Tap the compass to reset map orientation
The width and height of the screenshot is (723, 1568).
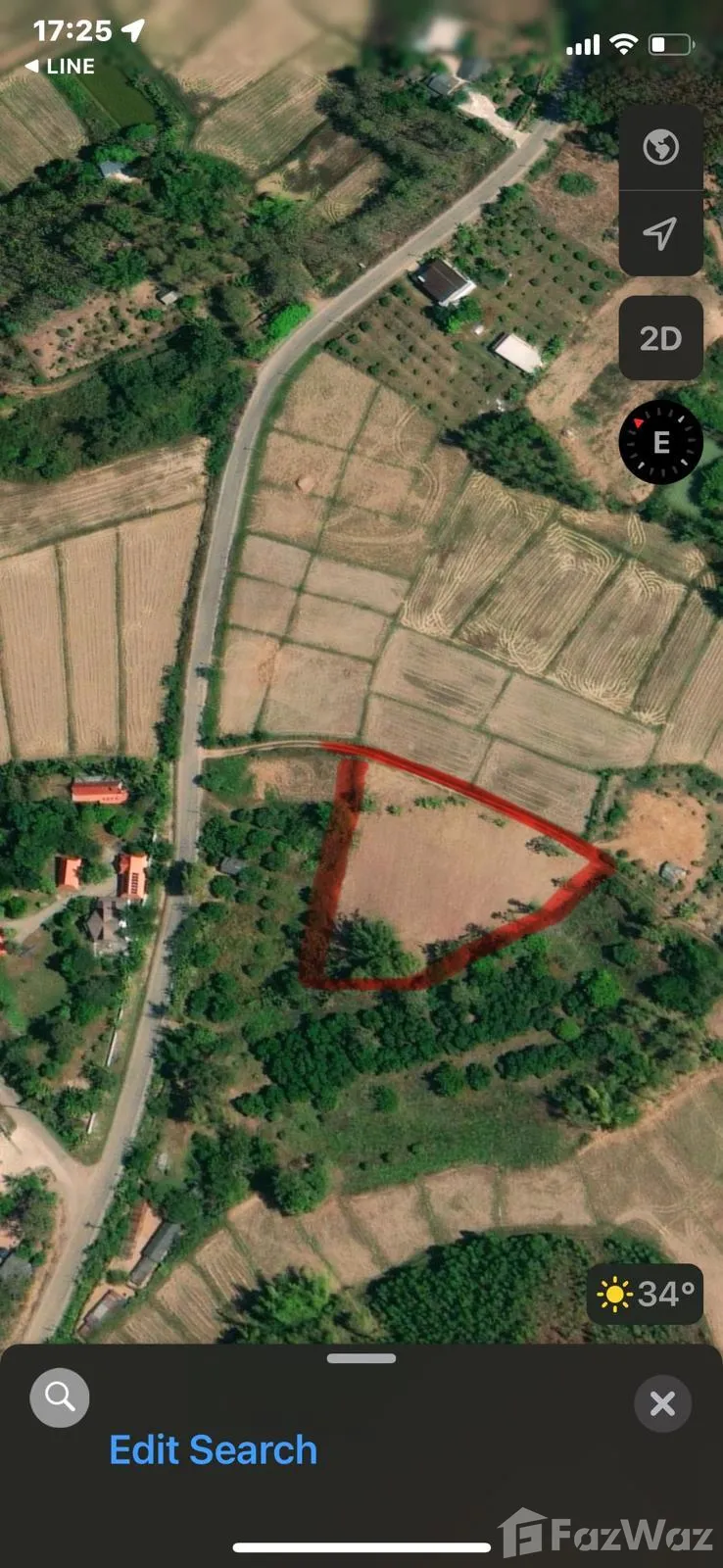(661, 442)
